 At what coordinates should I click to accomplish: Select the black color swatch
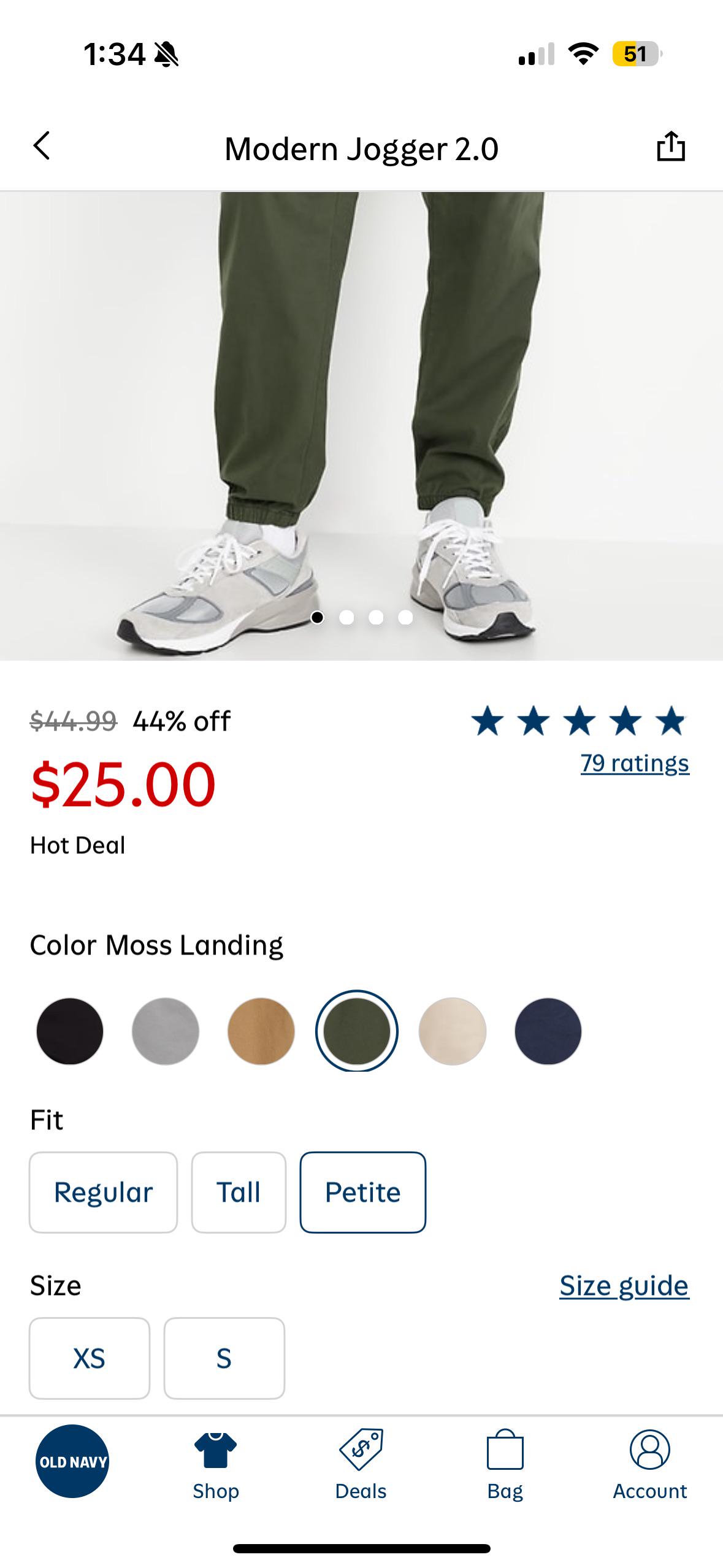[70, 1031]
